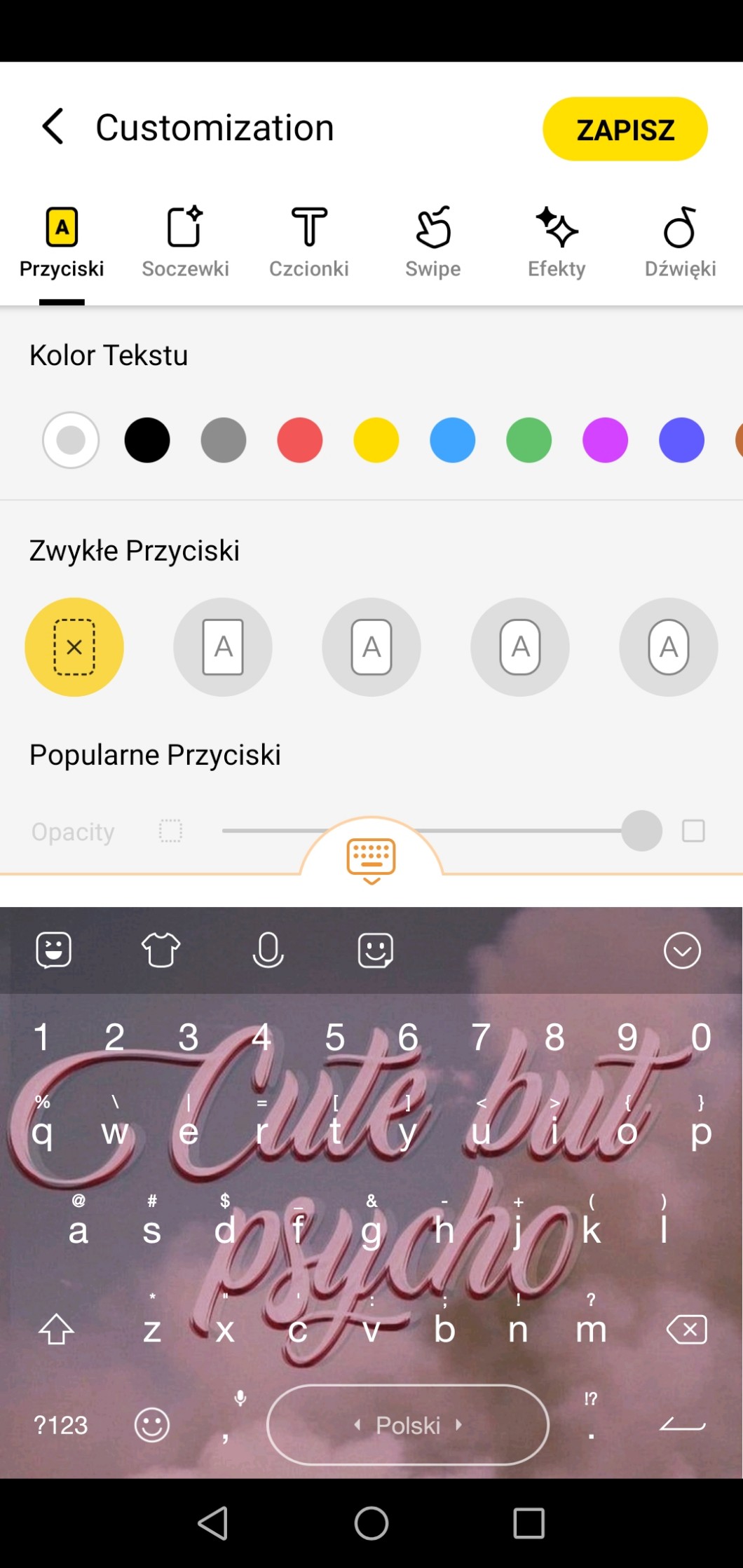Hide the keyboard preview

tap(371, 860)
